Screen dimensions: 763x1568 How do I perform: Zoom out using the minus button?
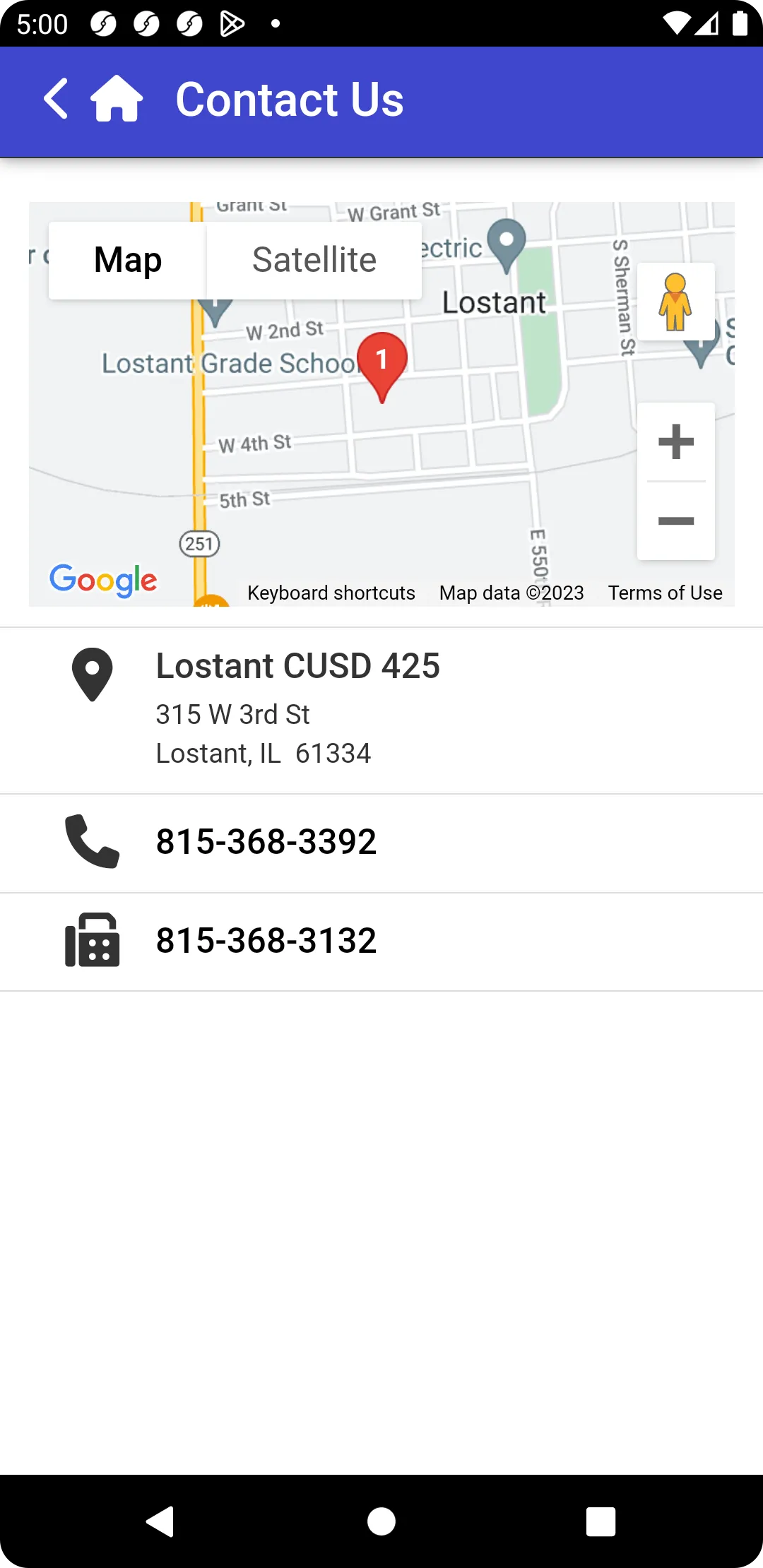point(675,519)
